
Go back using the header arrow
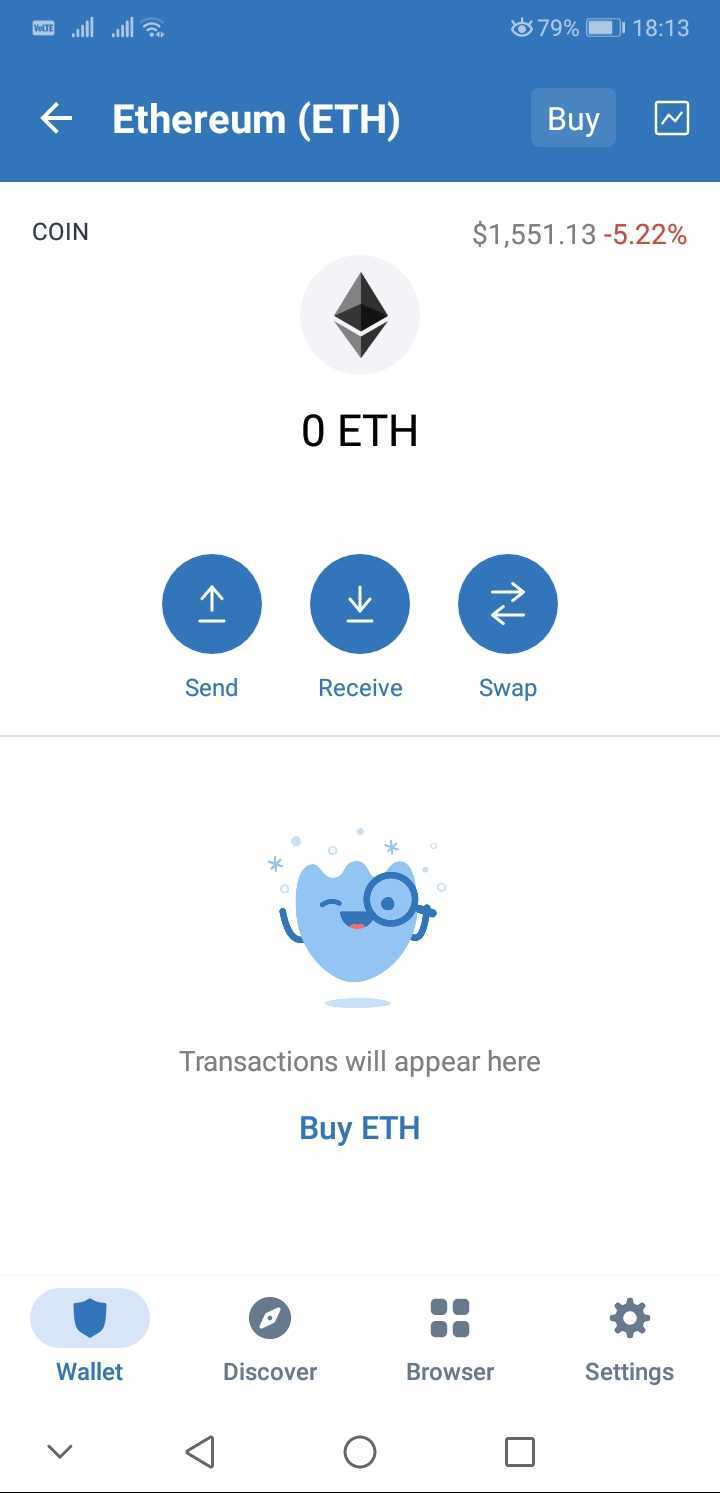tap(56, 119)
